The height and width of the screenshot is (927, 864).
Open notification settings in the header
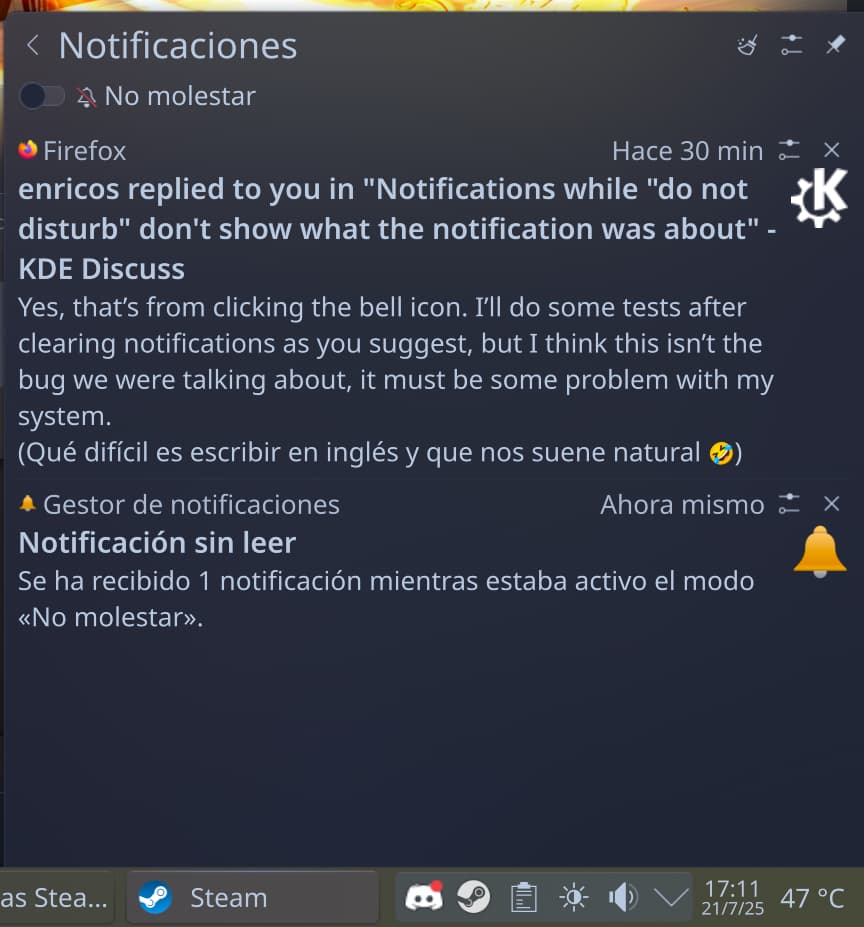point(791,45)
